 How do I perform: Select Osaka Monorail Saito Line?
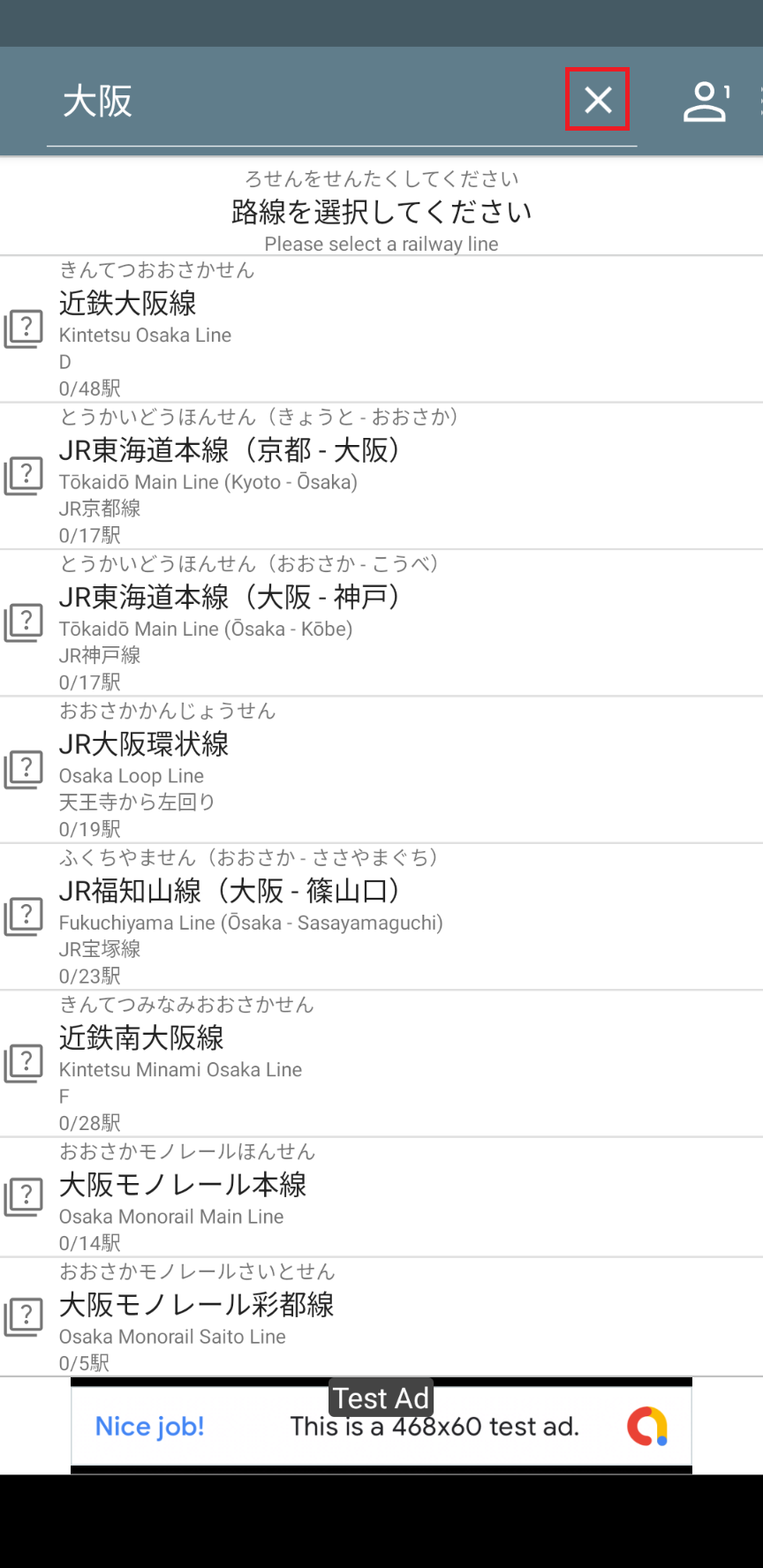[381, 1317]
